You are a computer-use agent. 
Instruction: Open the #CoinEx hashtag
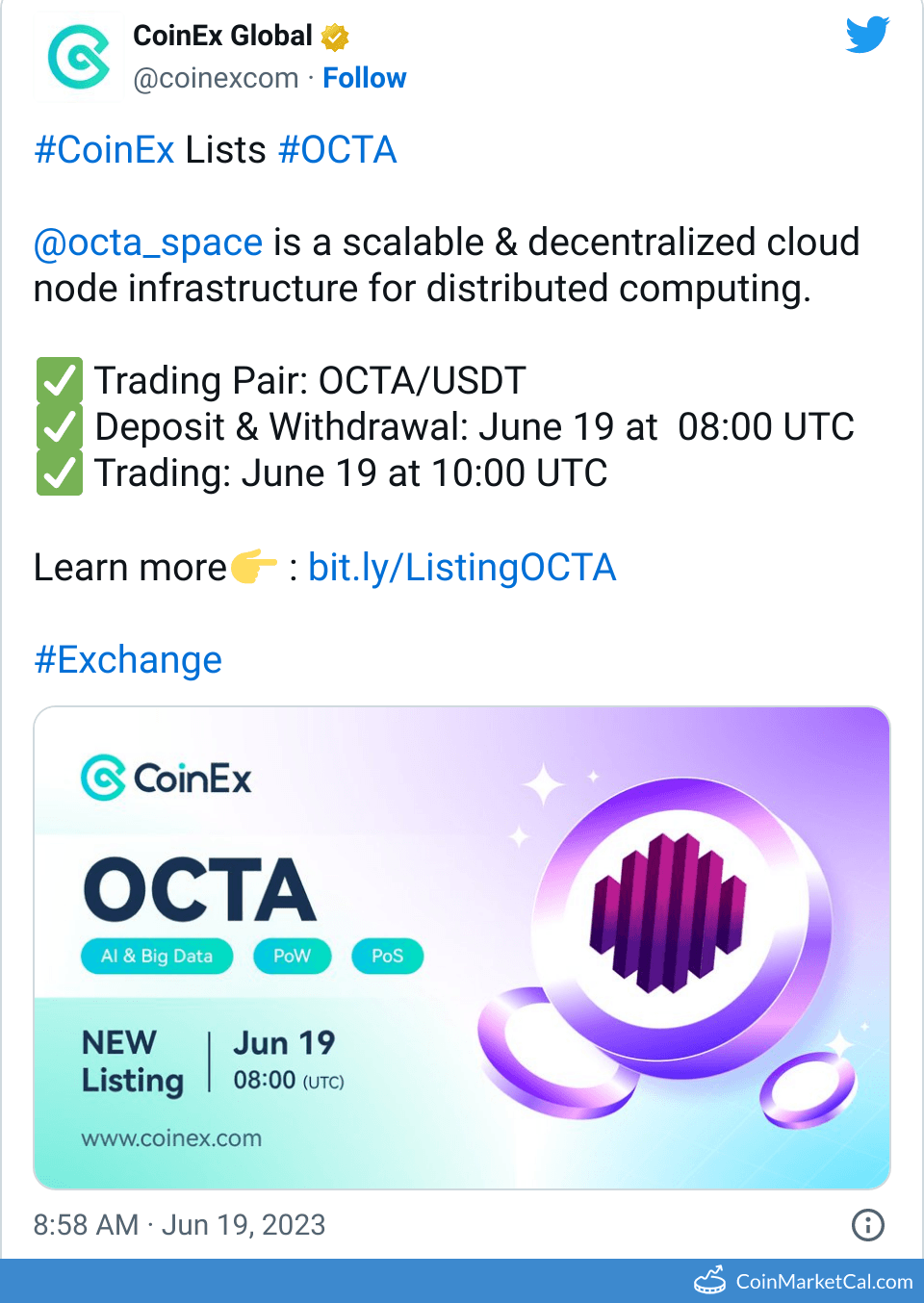[x=104, y=150]
